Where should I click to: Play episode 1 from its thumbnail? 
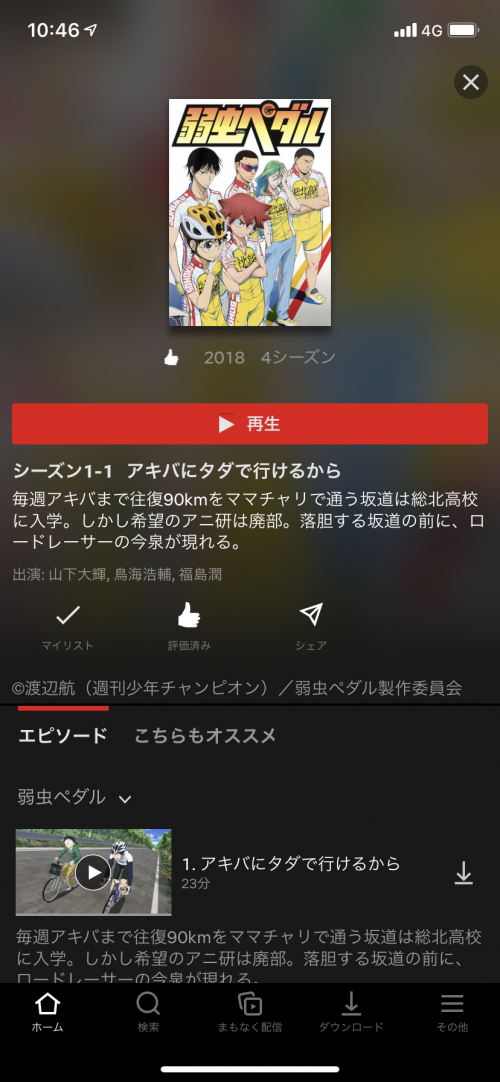[x=94, y=872]
